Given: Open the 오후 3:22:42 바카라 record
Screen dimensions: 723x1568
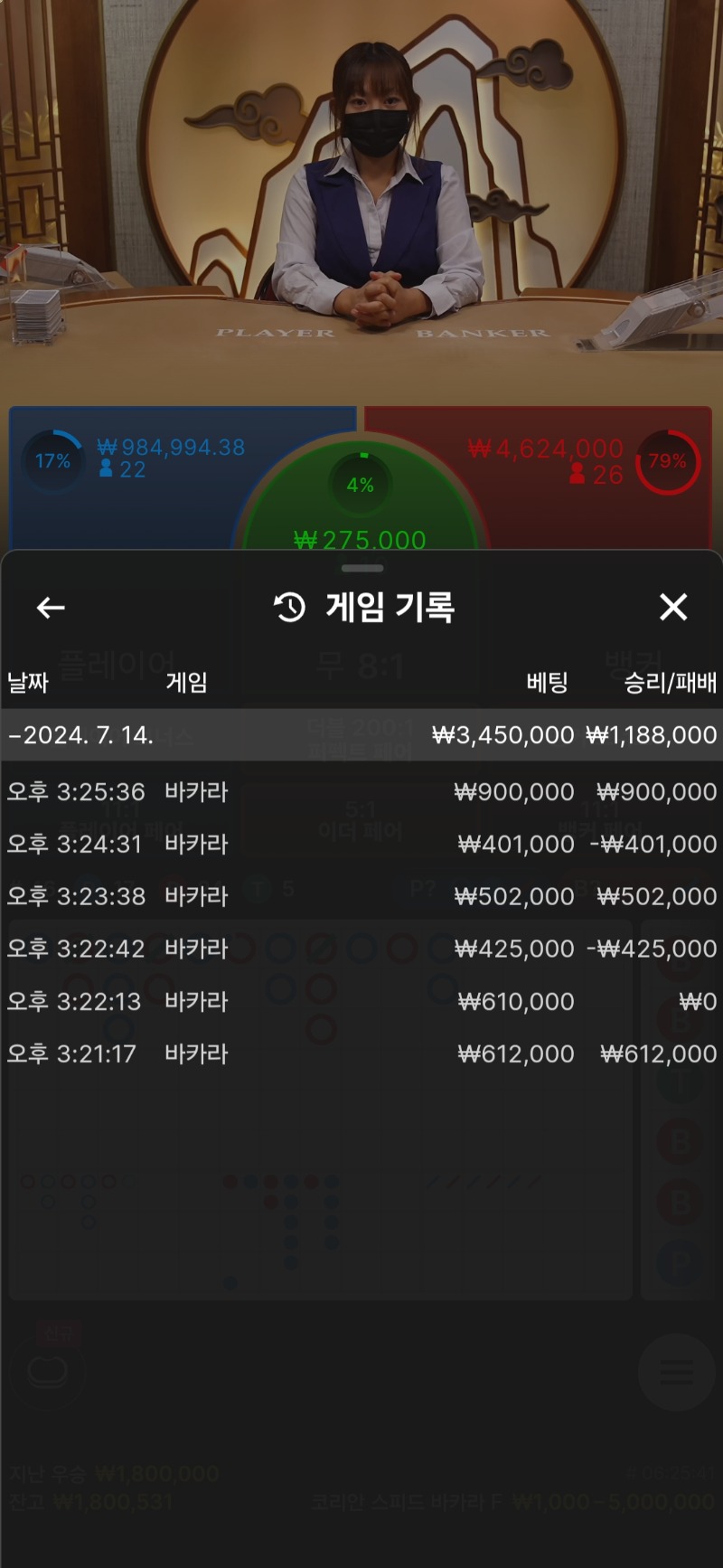Looking at the screenshot, I should (361, 949).
